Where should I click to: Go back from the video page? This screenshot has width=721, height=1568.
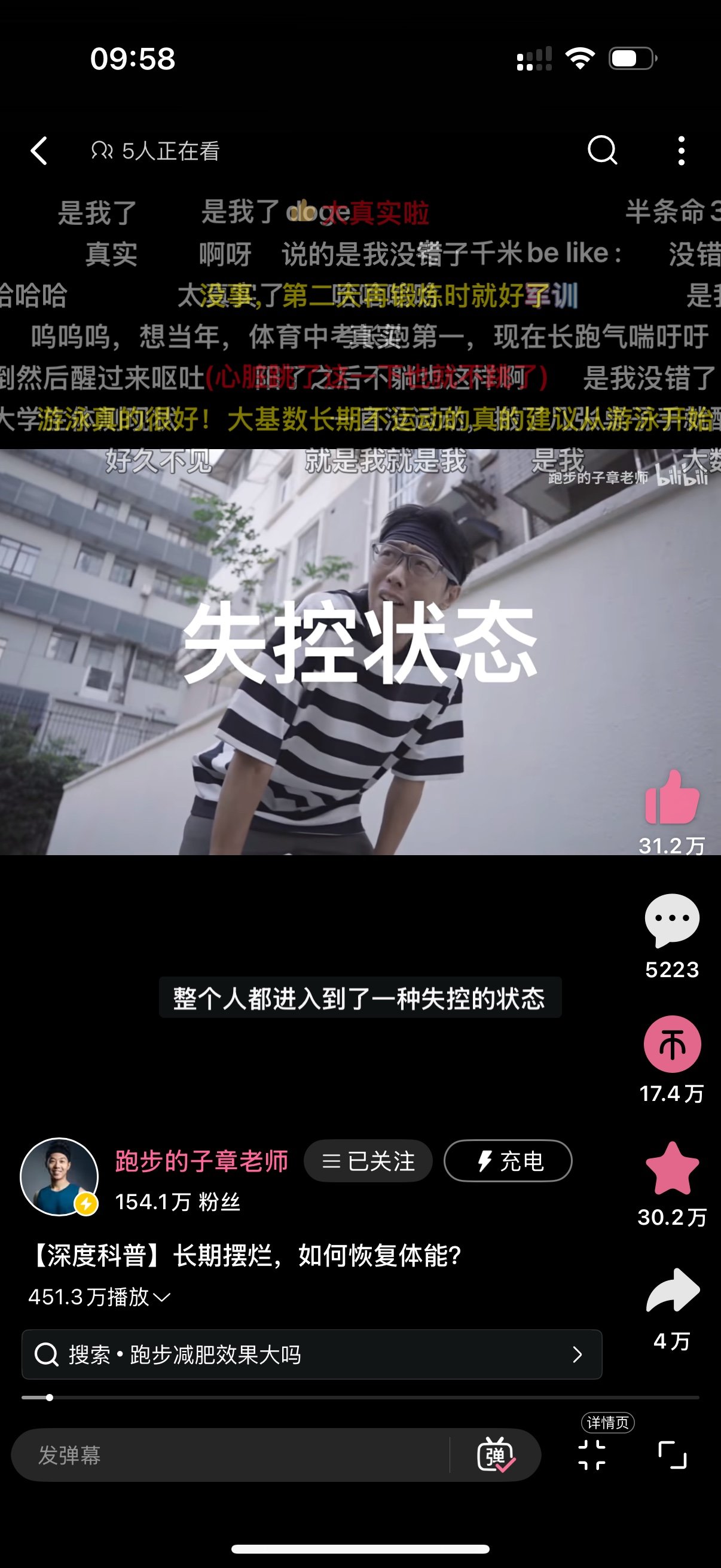click(39, 150)
